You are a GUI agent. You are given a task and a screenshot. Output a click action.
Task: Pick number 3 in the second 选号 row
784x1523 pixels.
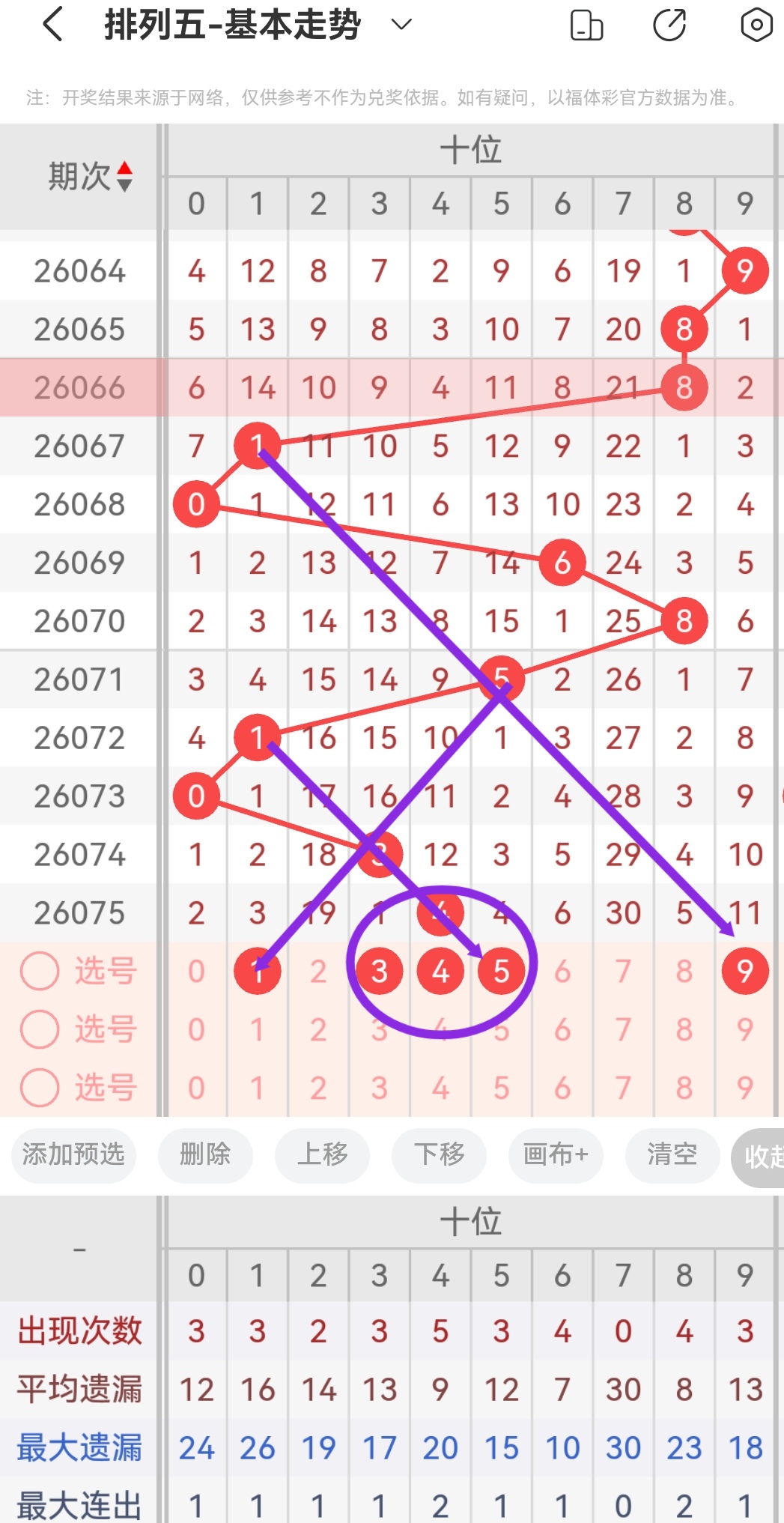pyautogui.click(x=379, y=1030)
